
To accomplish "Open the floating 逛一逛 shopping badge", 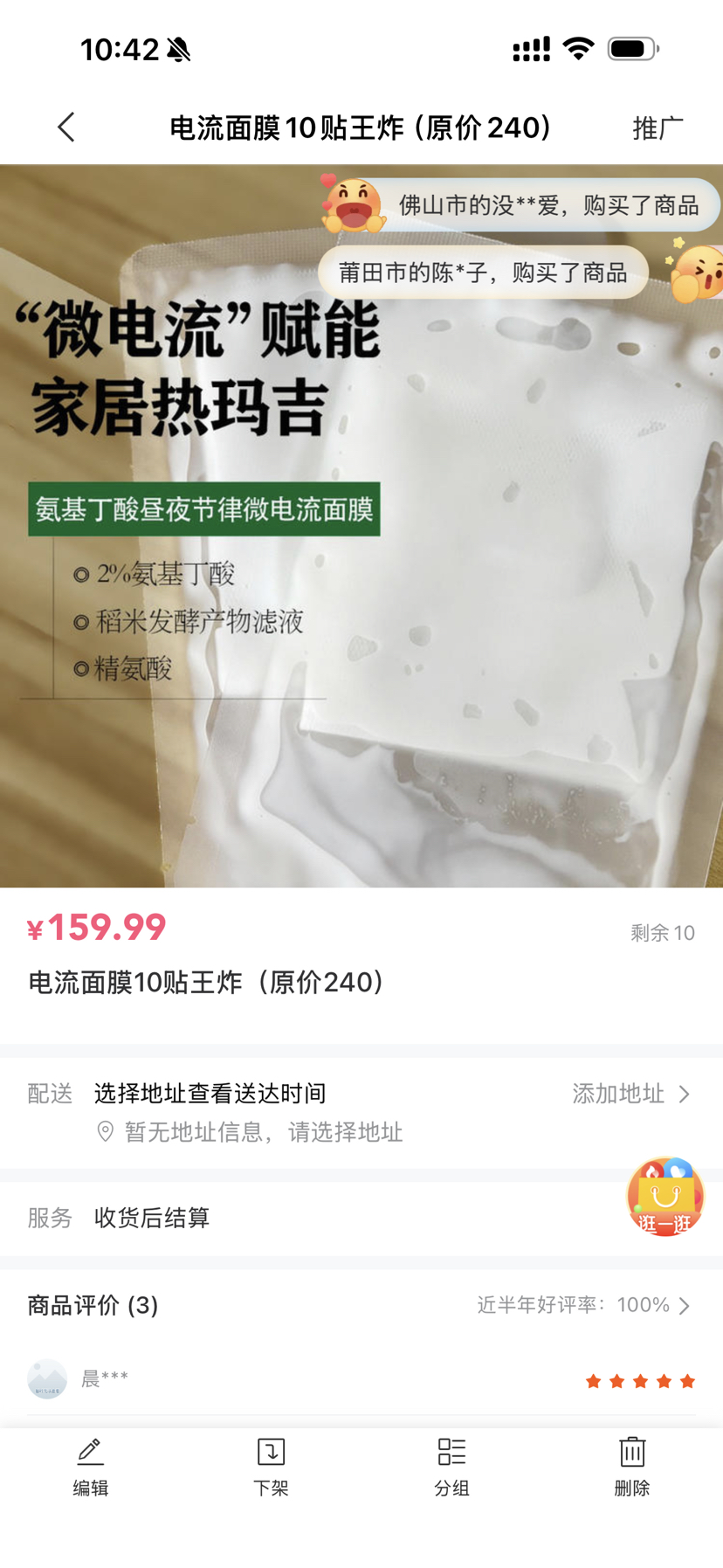I will pos(665,1196).
